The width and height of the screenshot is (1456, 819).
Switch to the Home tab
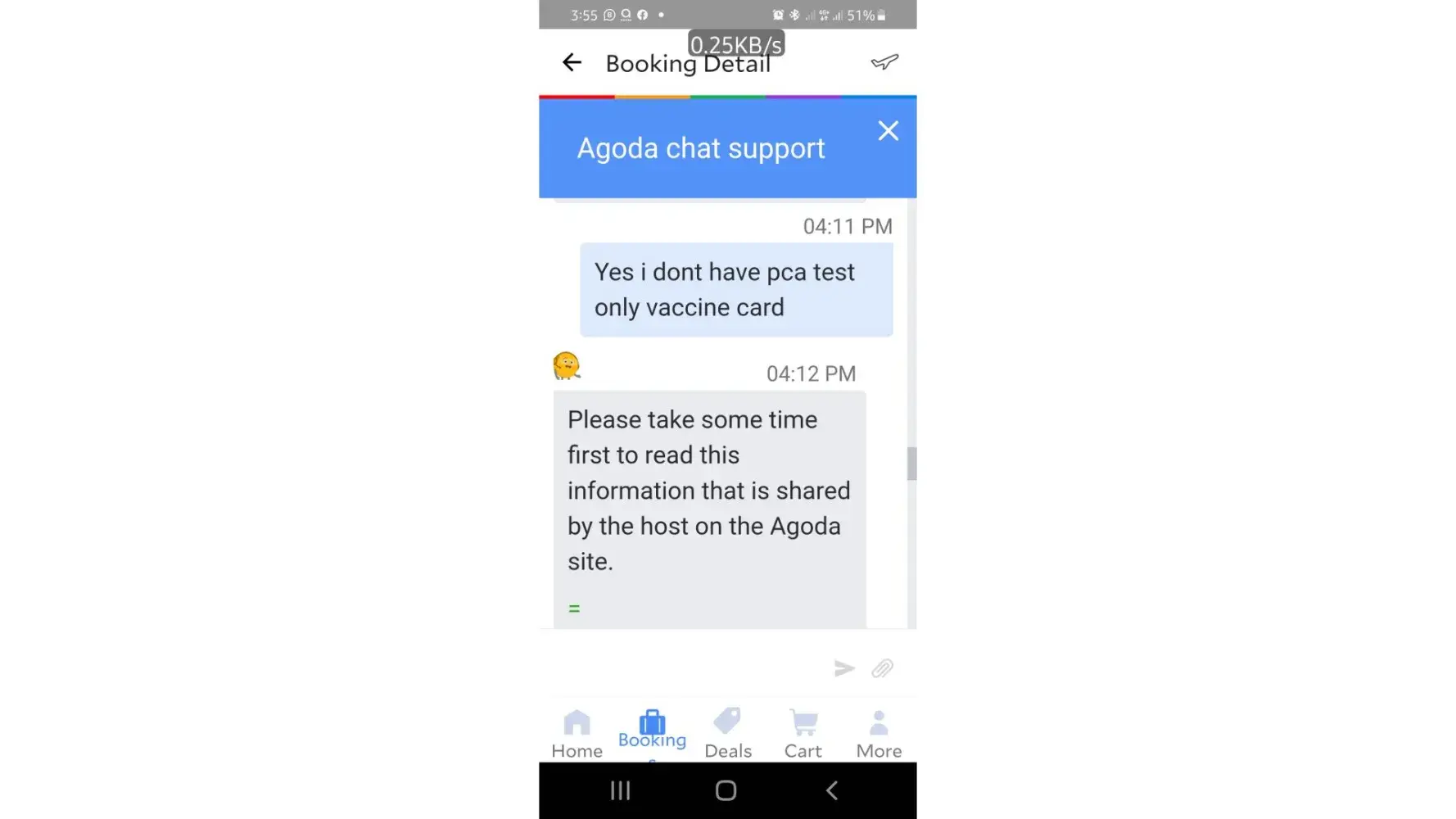tap(577, 734)
